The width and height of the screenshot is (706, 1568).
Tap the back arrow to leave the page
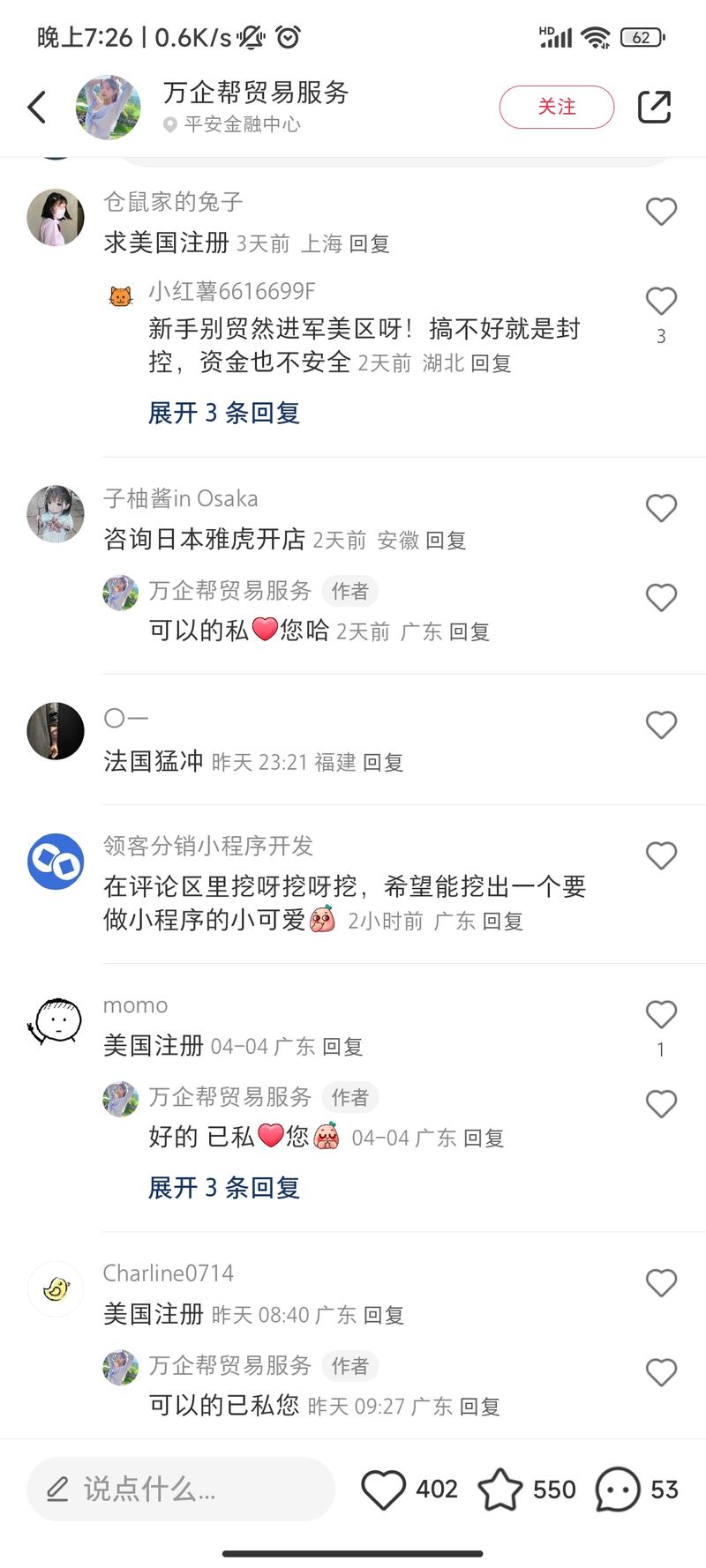point(37,106)
